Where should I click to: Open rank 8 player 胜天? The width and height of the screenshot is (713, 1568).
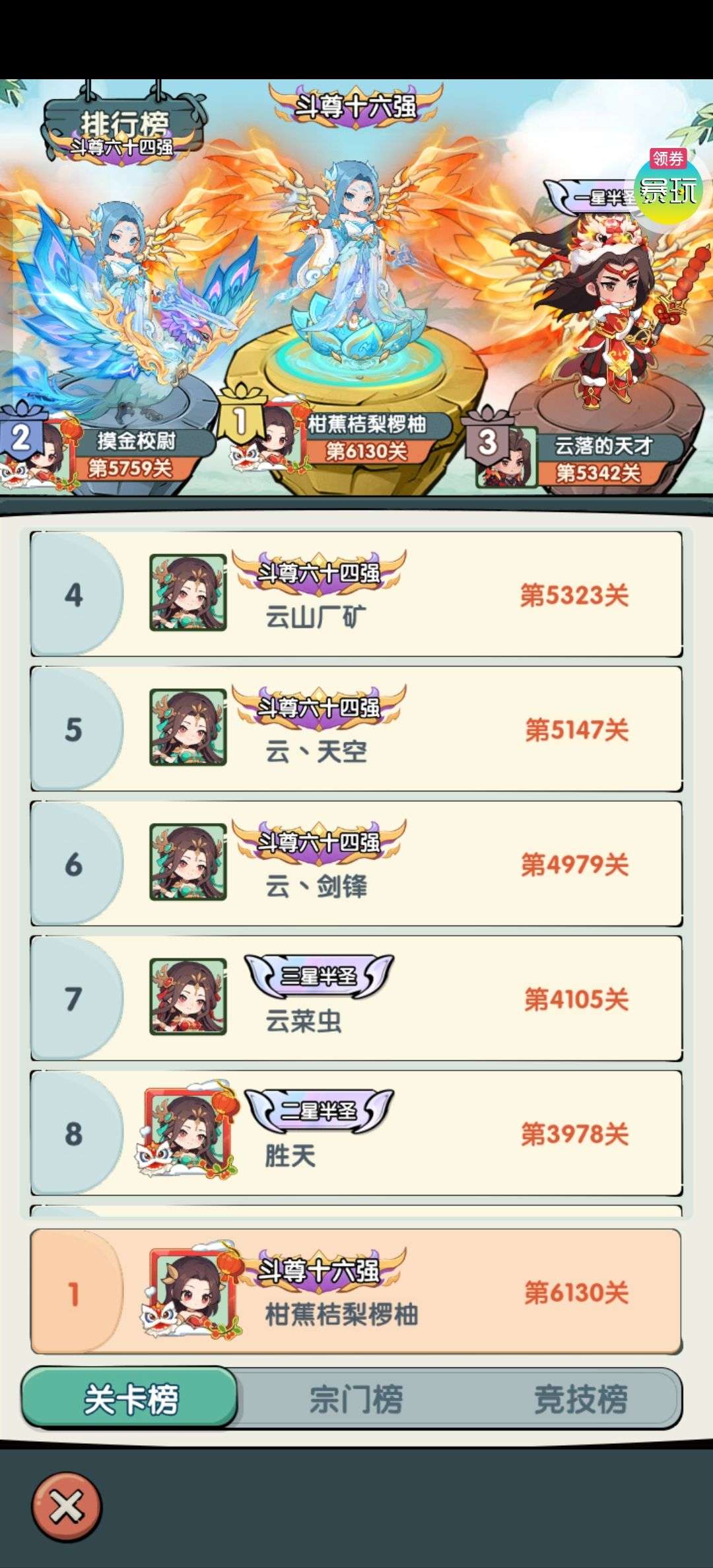point(356,1133)
